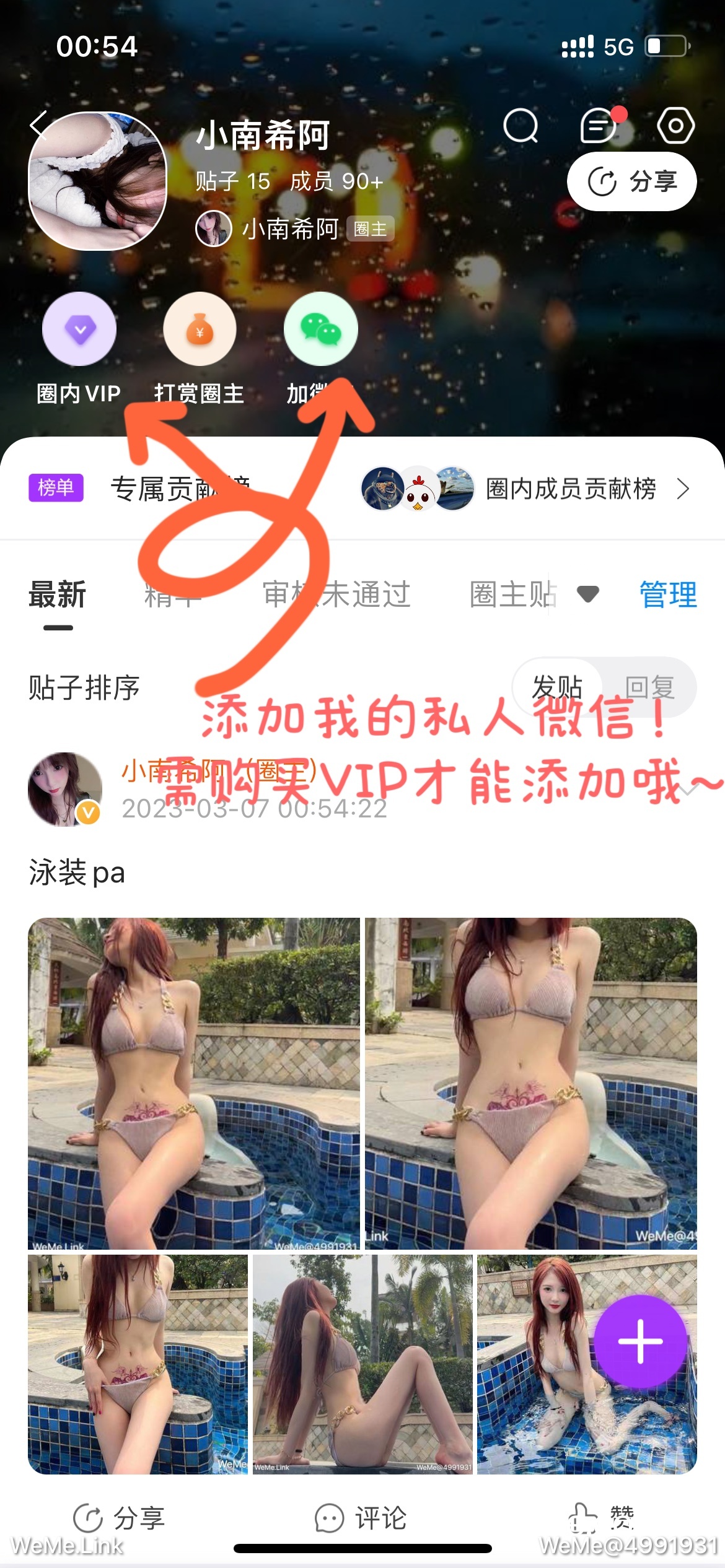Switch to the 审核未通过 tab
This screenshot has height=1568, width=725.
[x=336, y=595]
